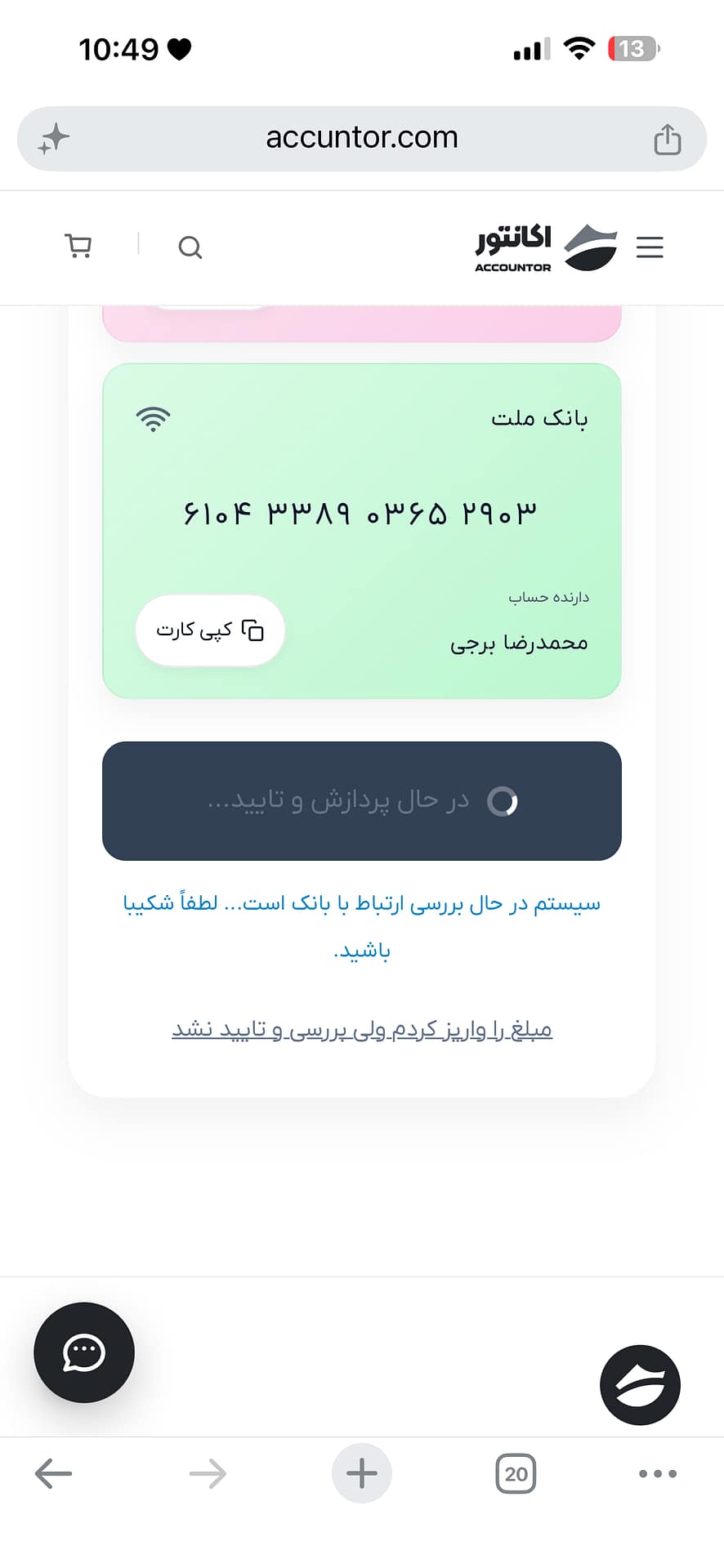Image resolution: width=724 pixels, height=1568 pixels.
Task: Tap the search magnifier icon
Action: coord(190,247)
